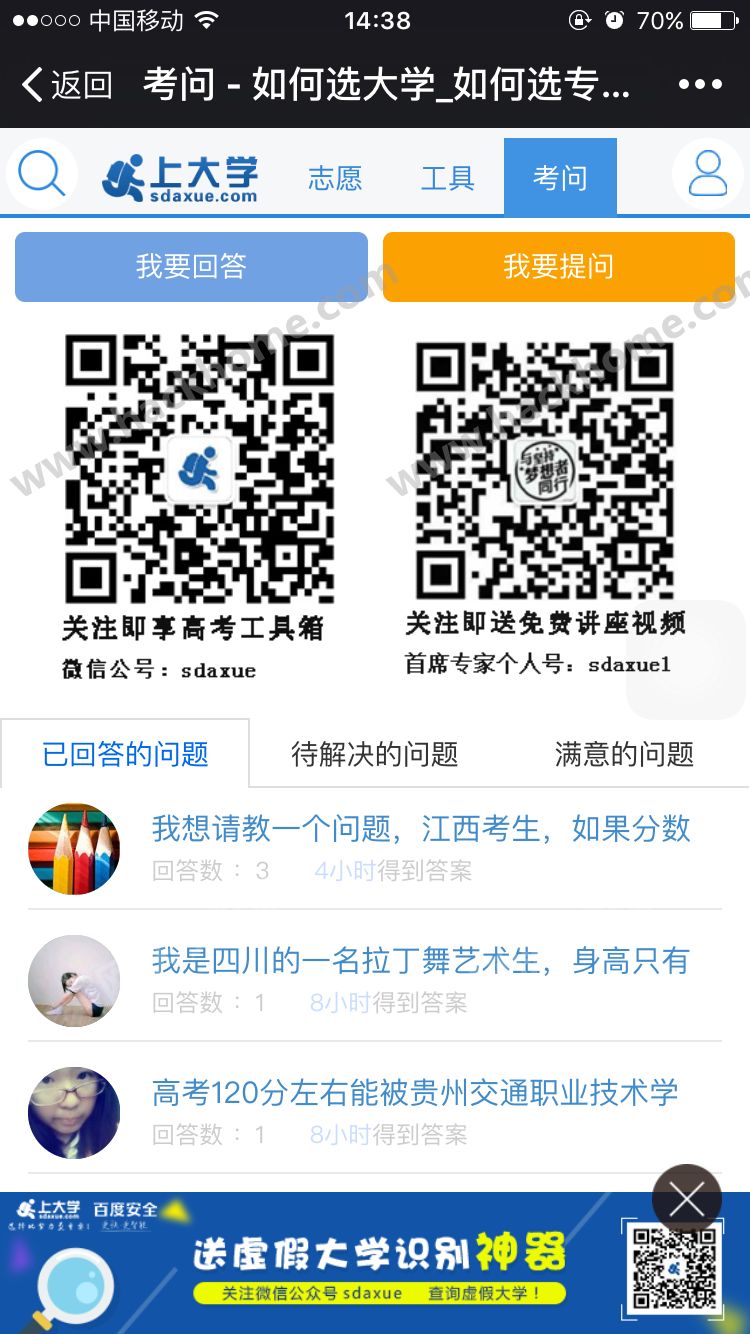750x1334 pixels.
Task: Go to the 上大学 logo homepage
Action: (181, 178)
